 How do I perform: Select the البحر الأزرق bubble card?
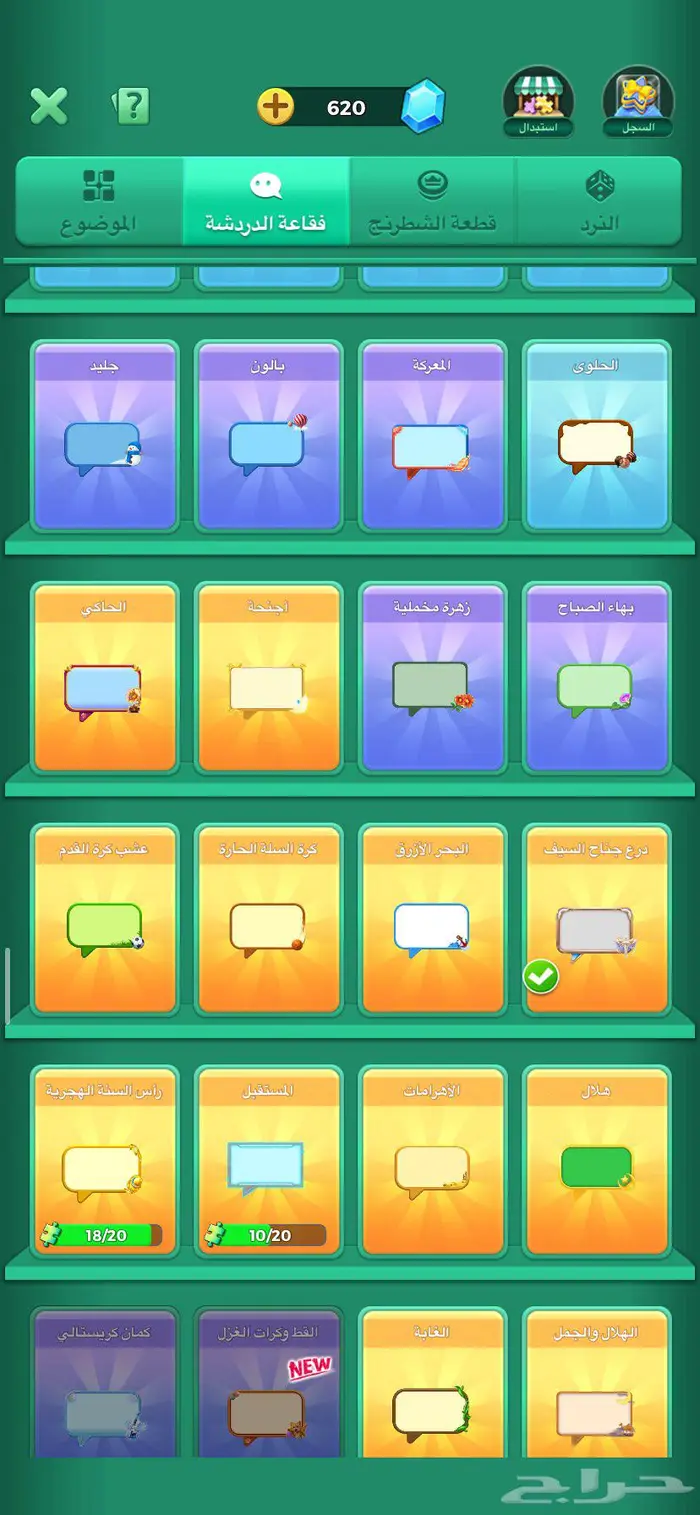pos(432,919)
